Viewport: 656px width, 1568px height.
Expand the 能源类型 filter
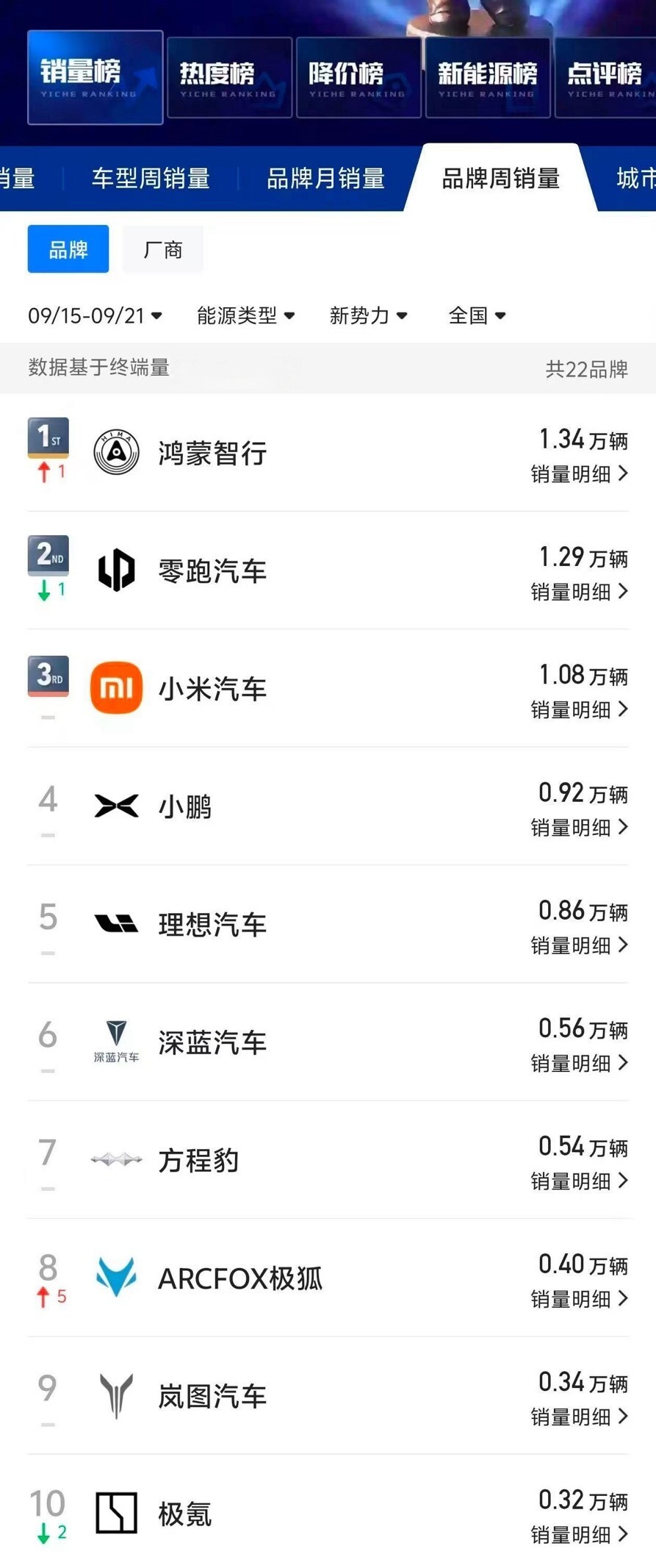[245, 316]
